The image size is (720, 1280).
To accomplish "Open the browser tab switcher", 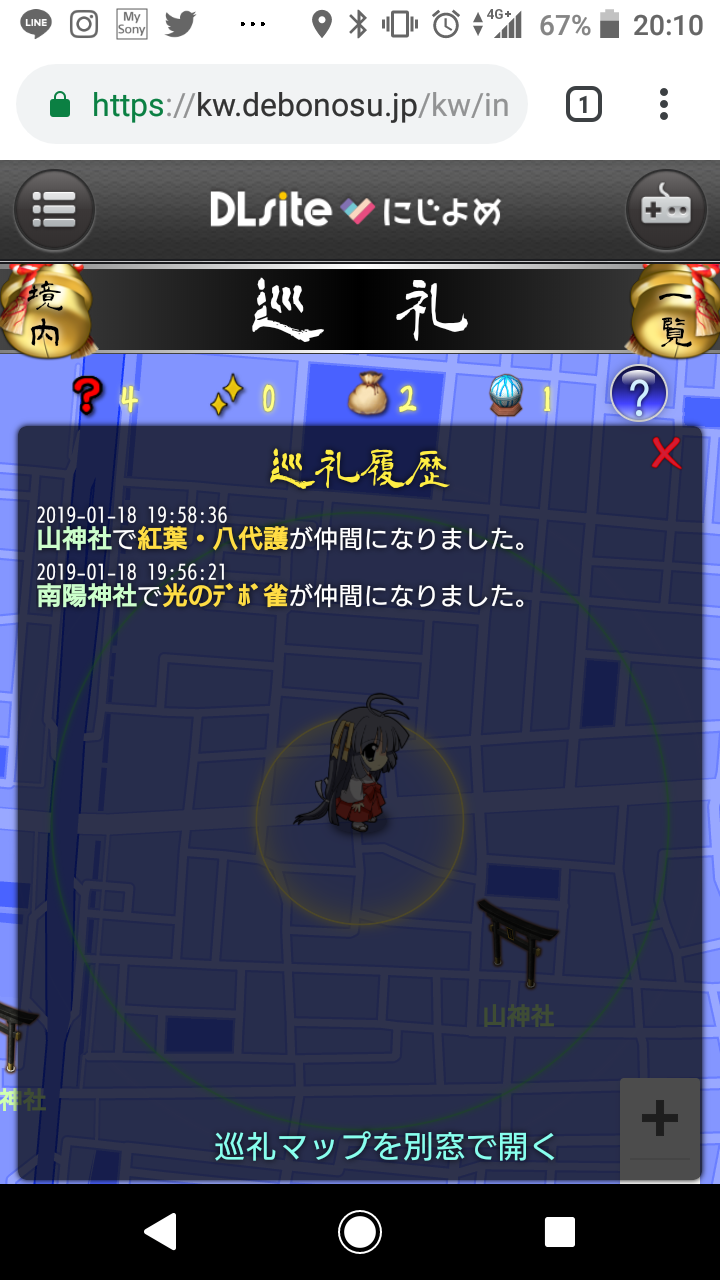I will point(584,104).
